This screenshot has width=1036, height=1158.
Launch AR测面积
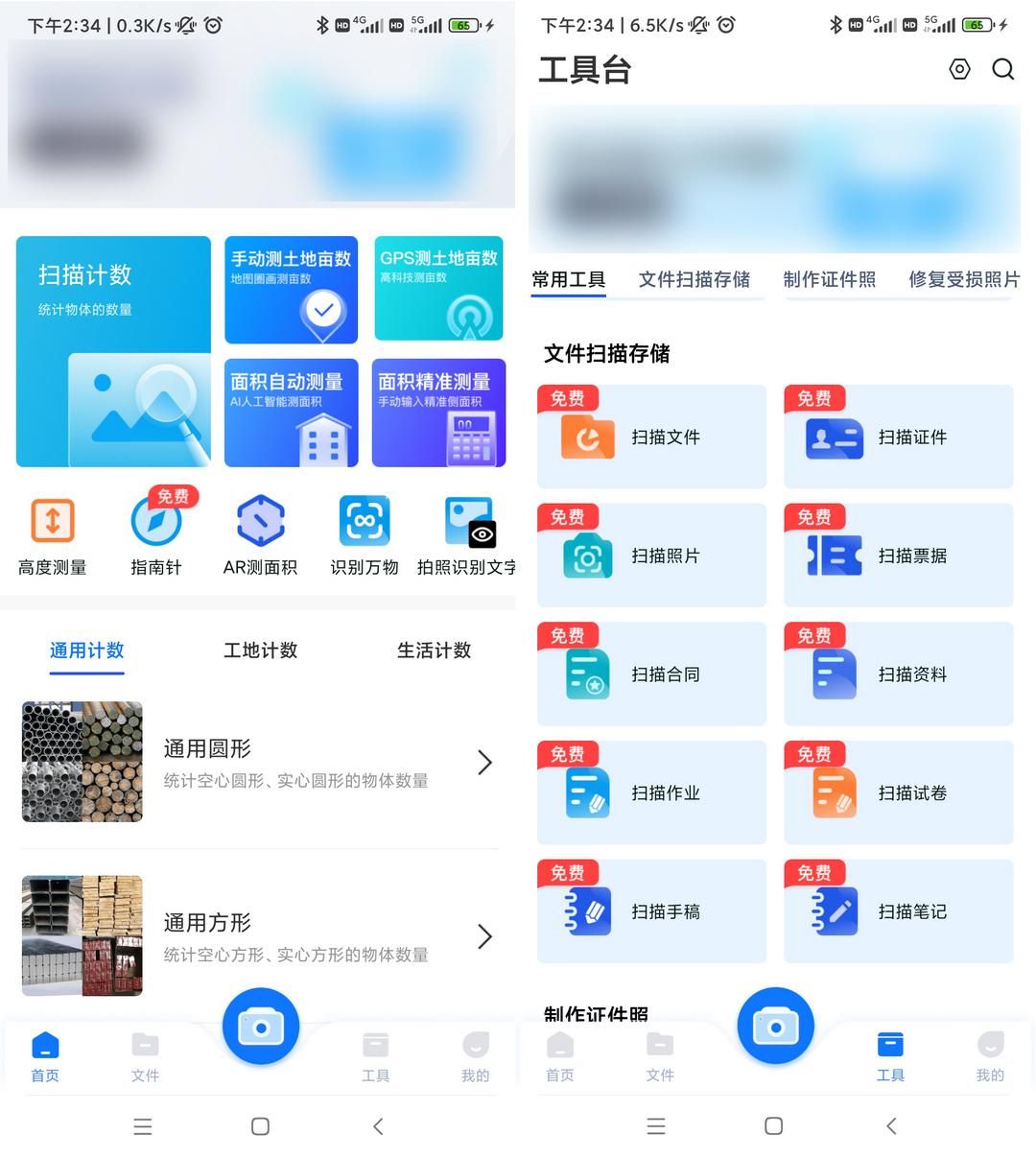pyautogui.click(x=260, y=535)
